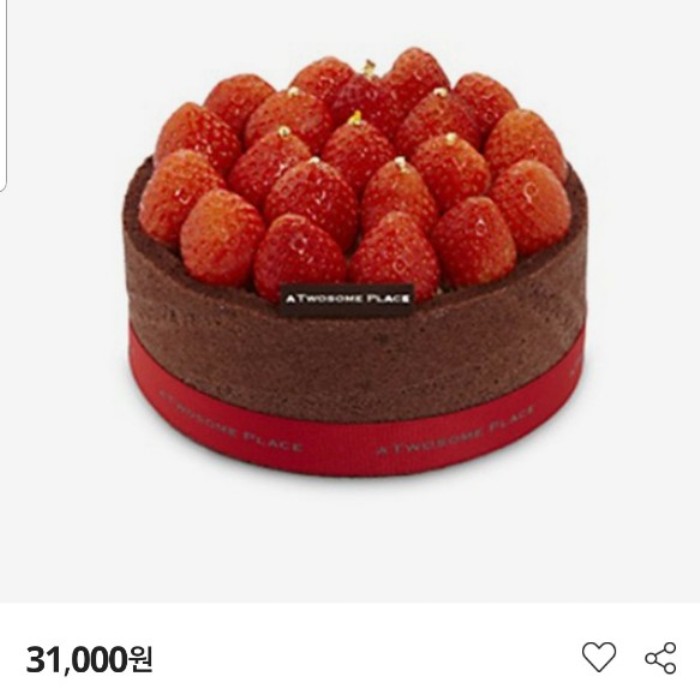Add this cake to your wishlist
Image resolution: width=700 pixels, height=700 pixels.
pyautogui.click(x=599, y=657)
